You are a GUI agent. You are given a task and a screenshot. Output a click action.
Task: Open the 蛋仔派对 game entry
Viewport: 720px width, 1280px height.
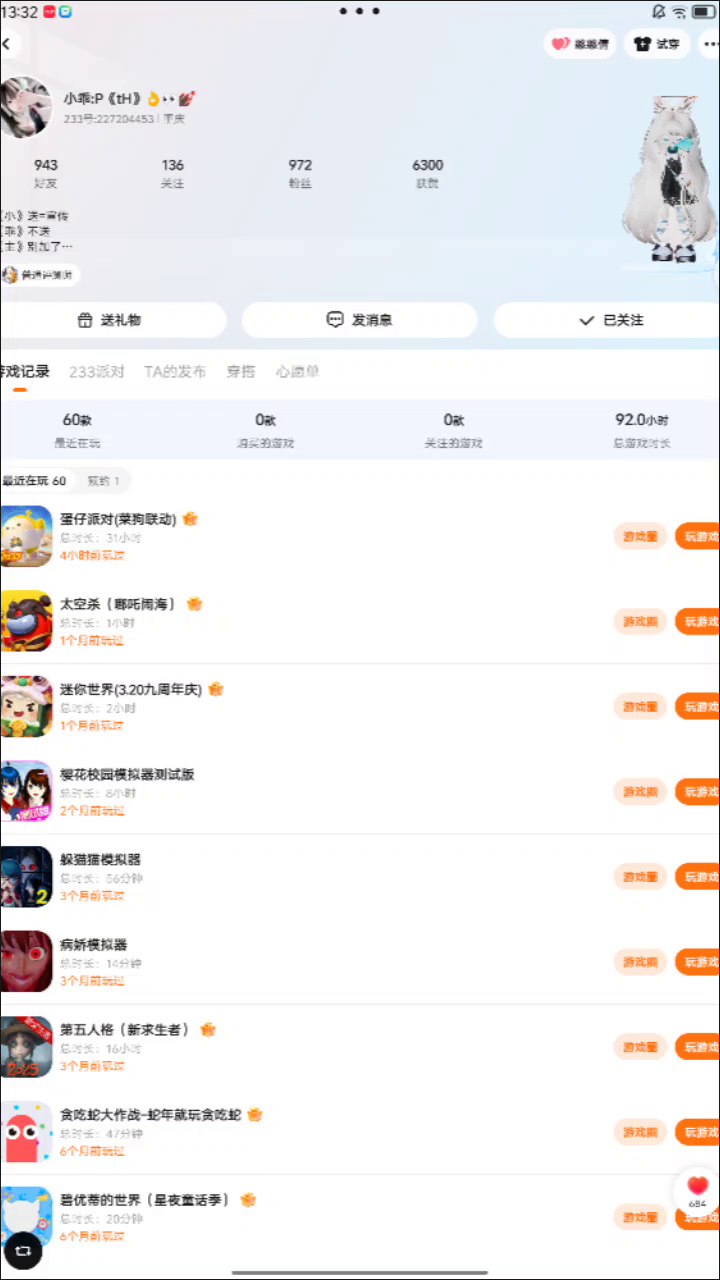click(x=300, y=536)
